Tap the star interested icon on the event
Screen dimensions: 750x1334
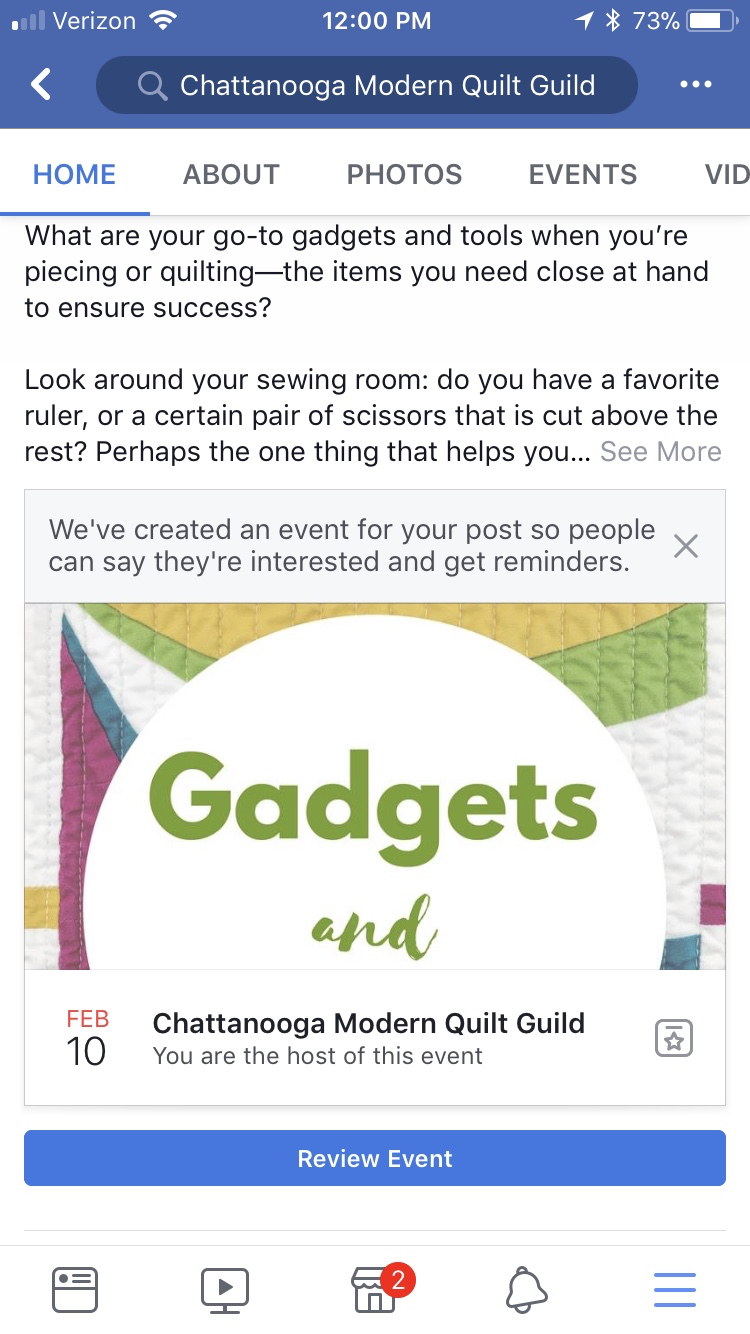click(x=674, y=1039)
